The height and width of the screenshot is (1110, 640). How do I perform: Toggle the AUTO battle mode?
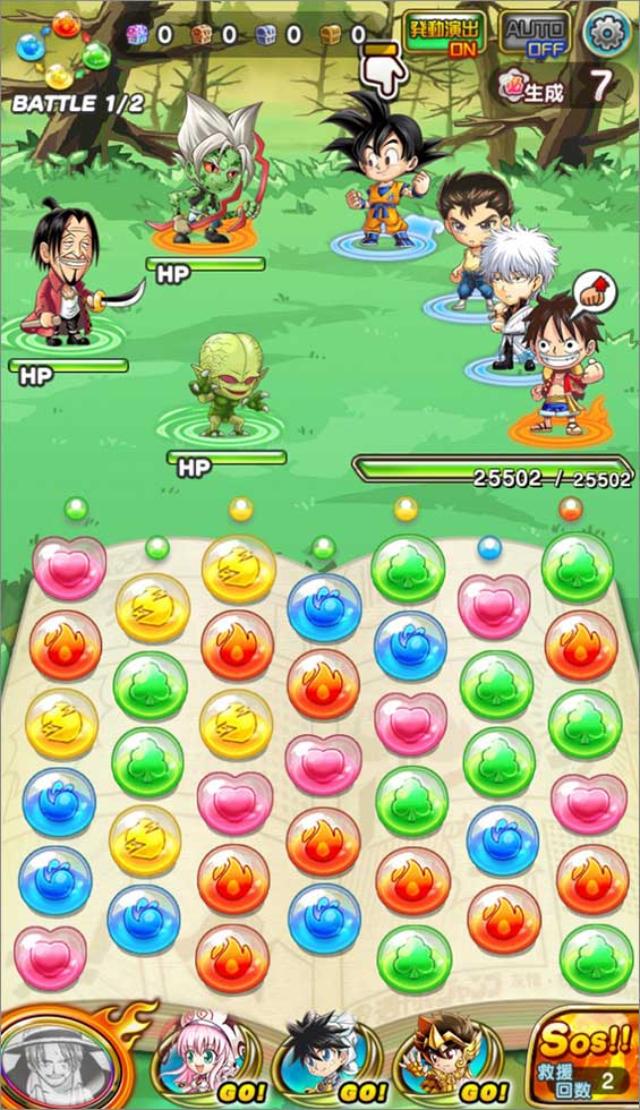tap(535, 33)
